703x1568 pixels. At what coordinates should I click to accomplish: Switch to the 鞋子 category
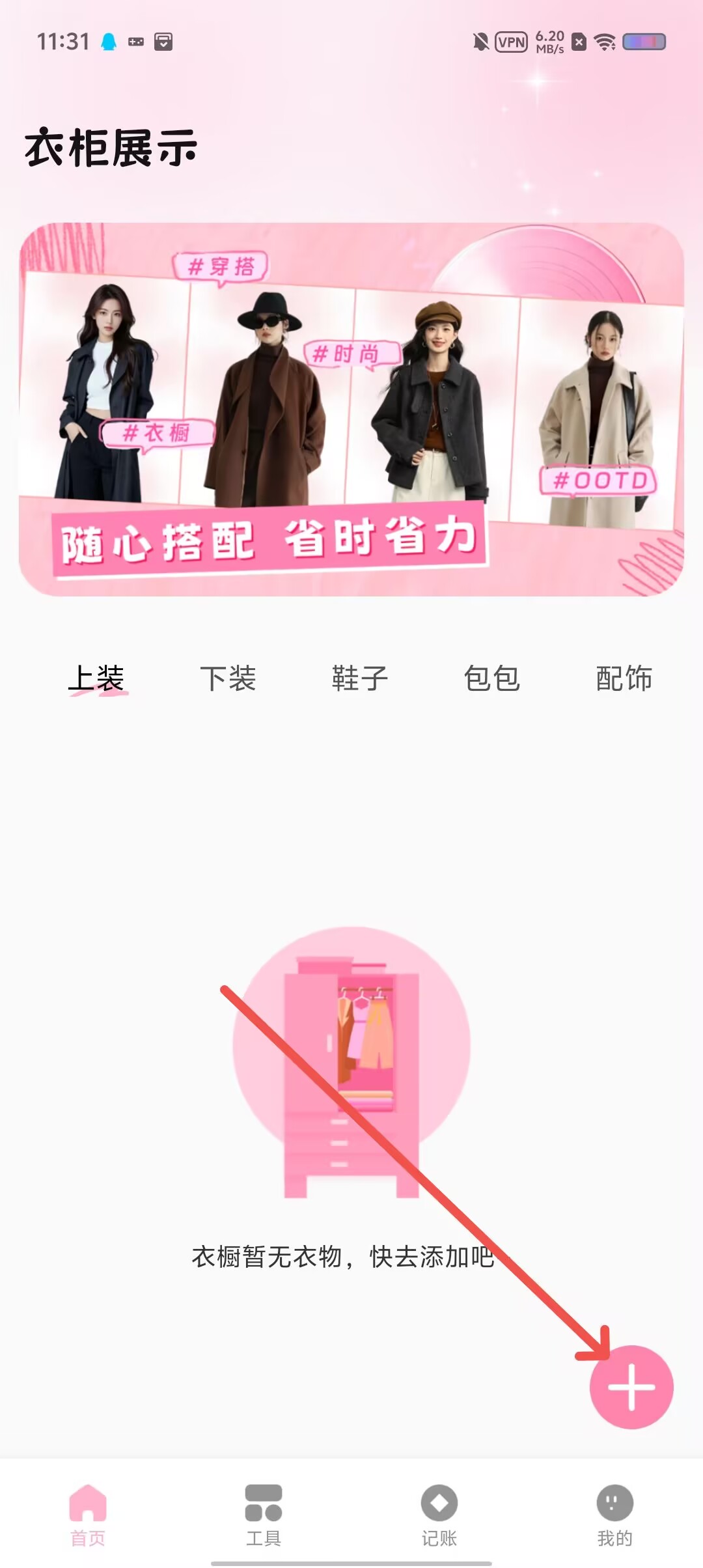pos(360,679)
